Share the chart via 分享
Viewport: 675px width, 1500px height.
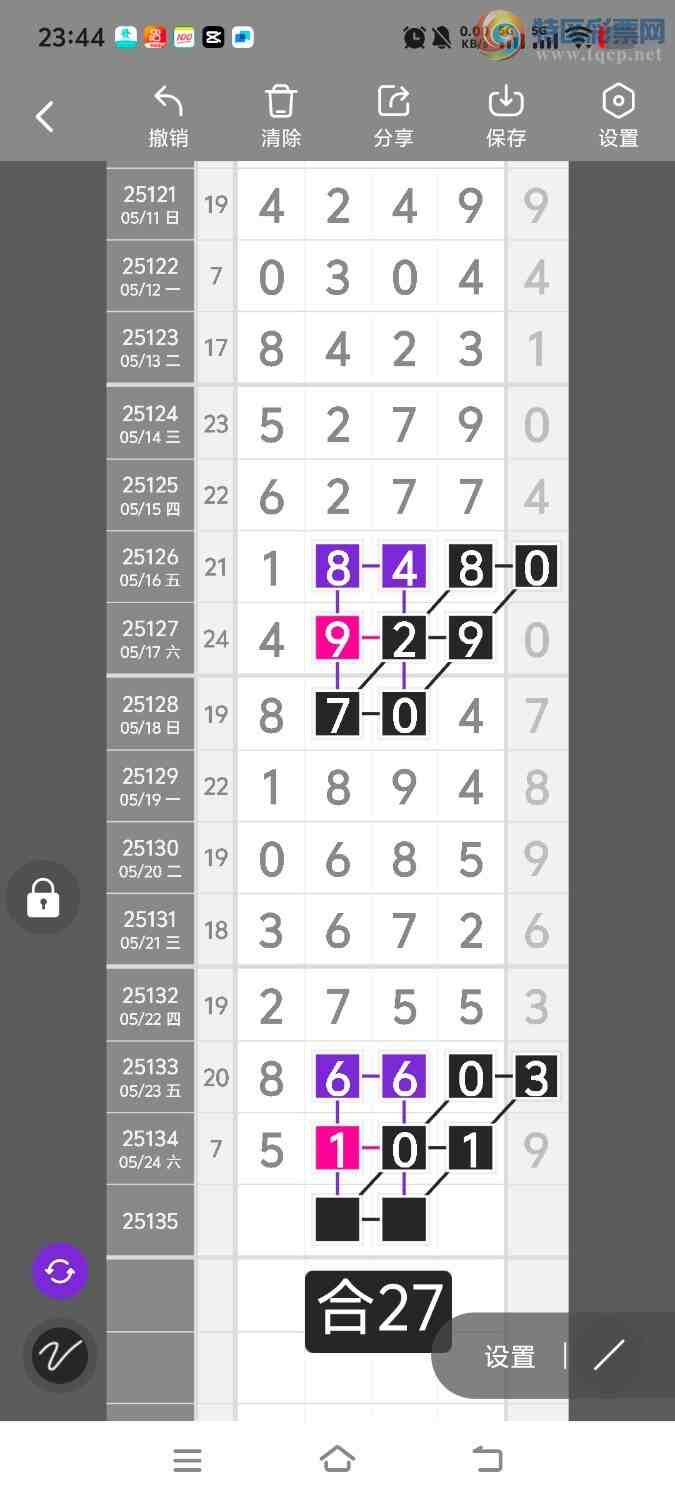(393, 117)
